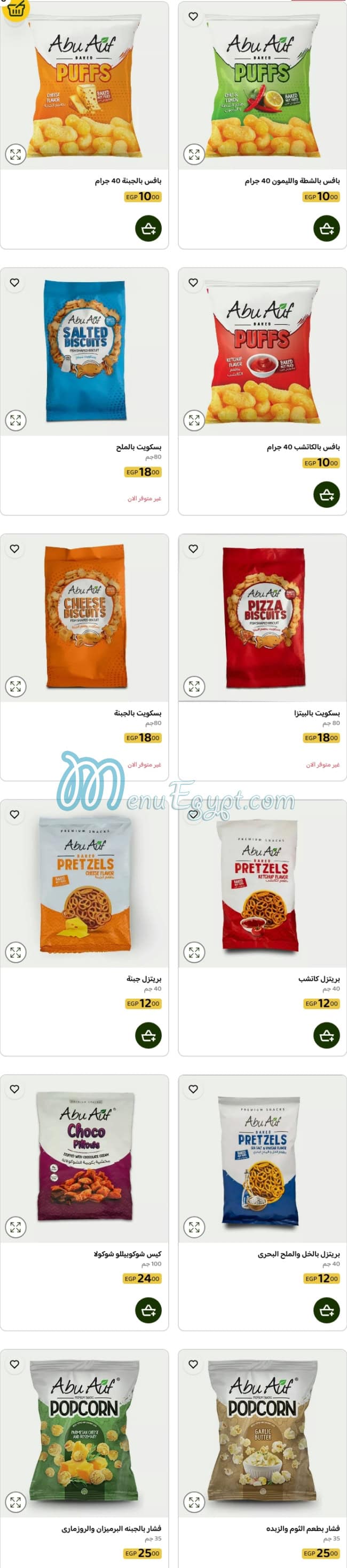Favorite the cheese Pretzels product
Screen dimensions: 347x1568
tap(14, 814)
